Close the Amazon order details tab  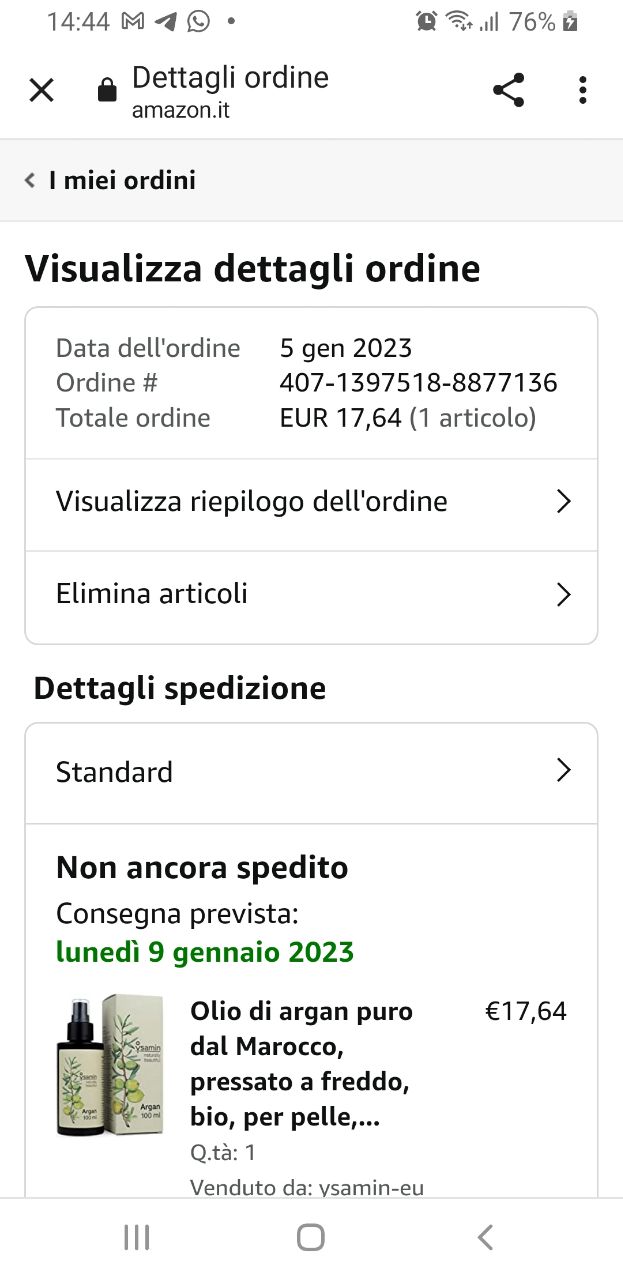[41, 91]
